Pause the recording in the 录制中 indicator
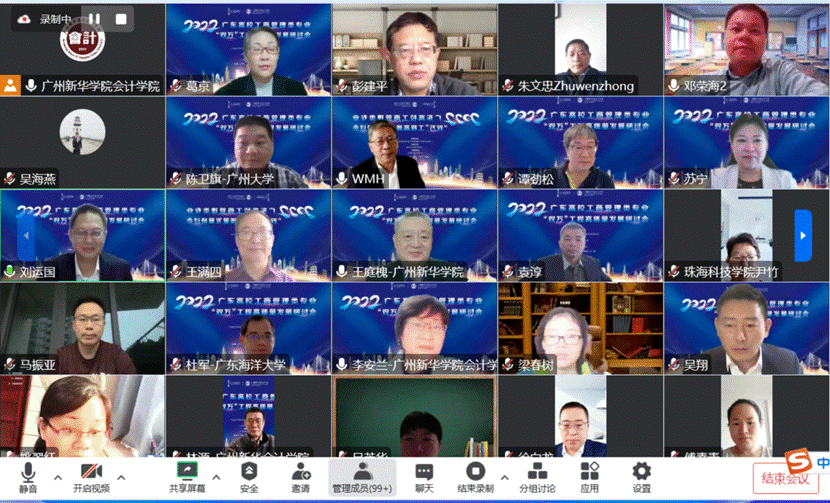The width and height of the screenshot is (830, 503). 94,18
